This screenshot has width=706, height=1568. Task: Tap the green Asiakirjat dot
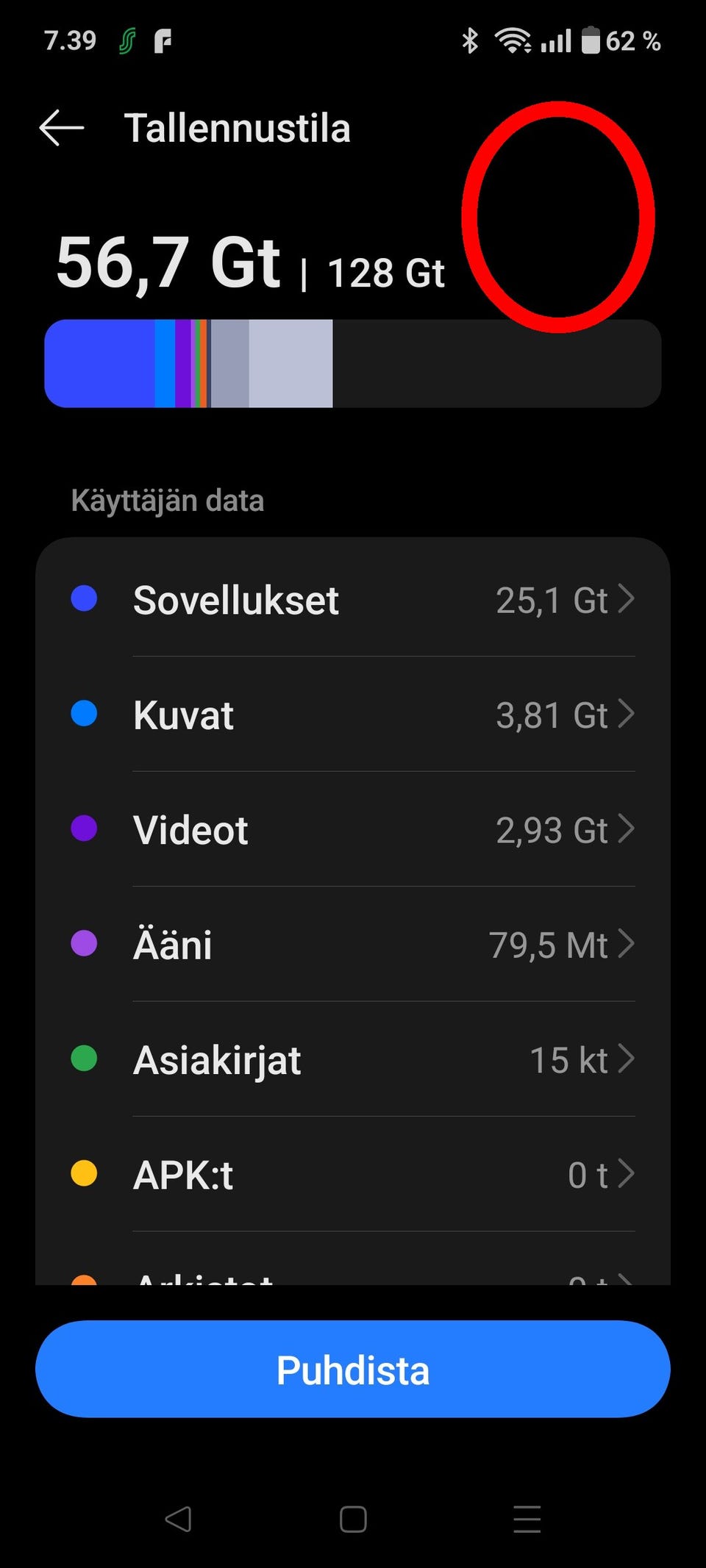[x=85, y=1059]
